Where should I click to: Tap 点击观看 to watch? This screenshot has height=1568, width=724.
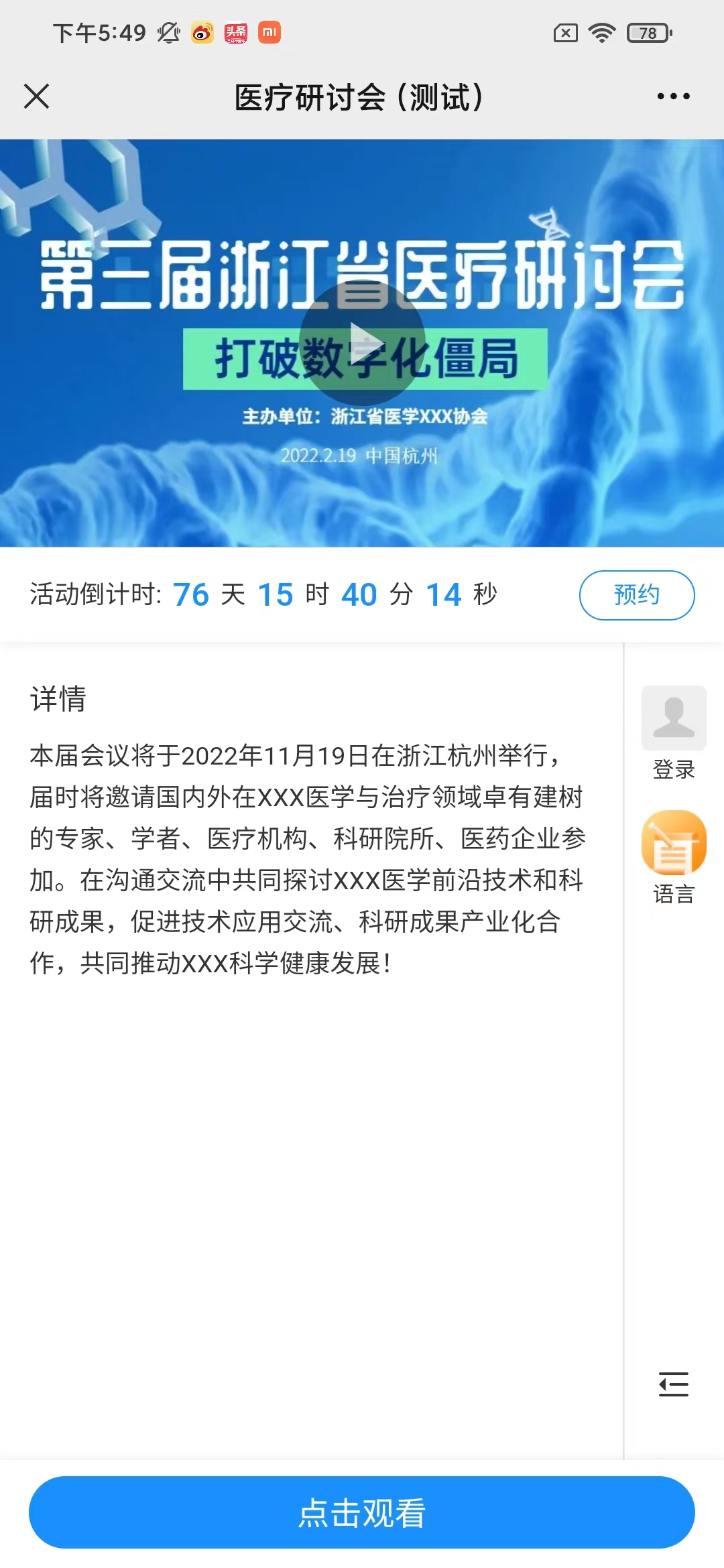point(362,1512)
